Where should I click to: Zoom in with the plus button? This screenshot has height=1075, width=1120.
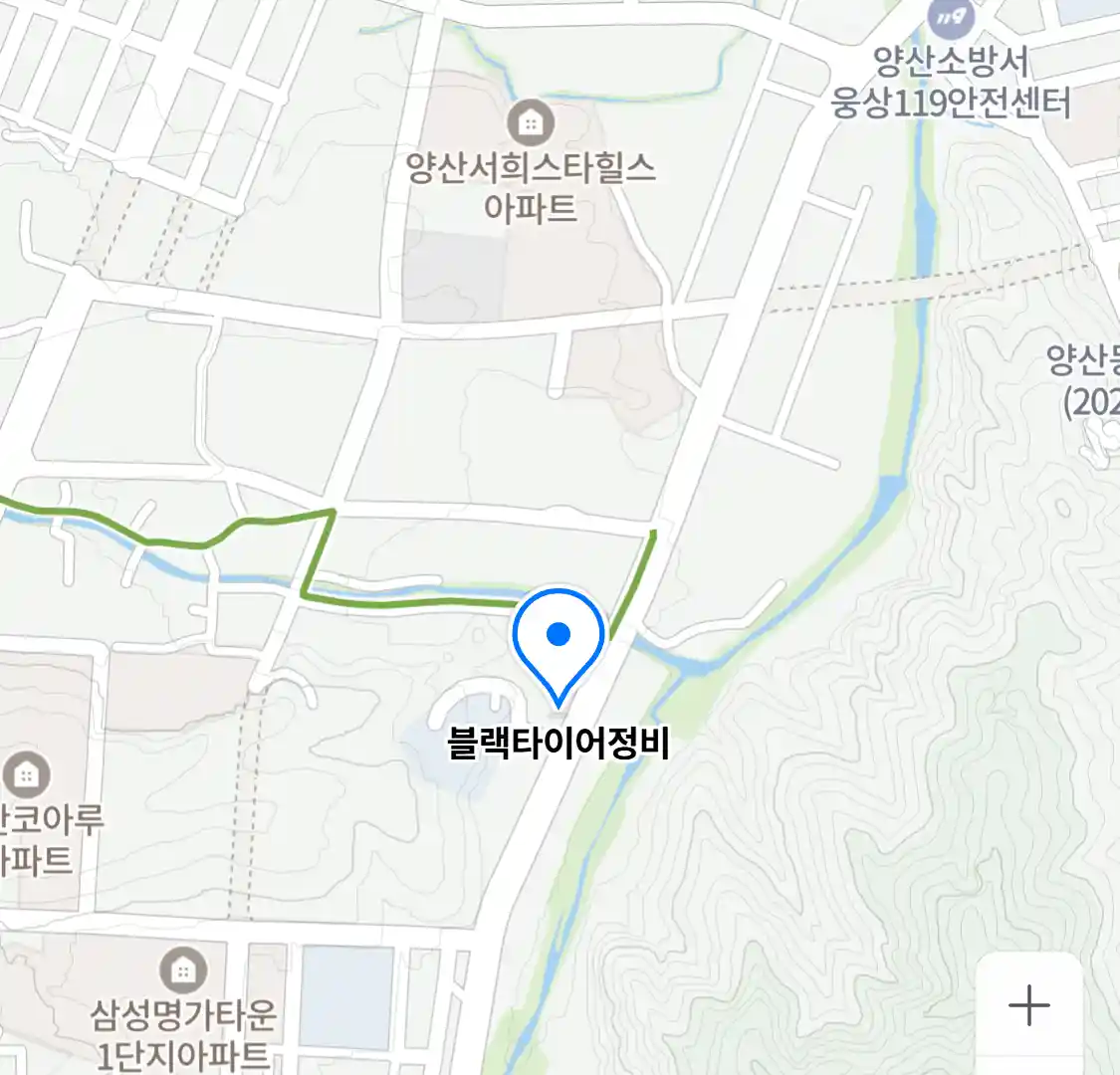(x=1028, y=1006)
